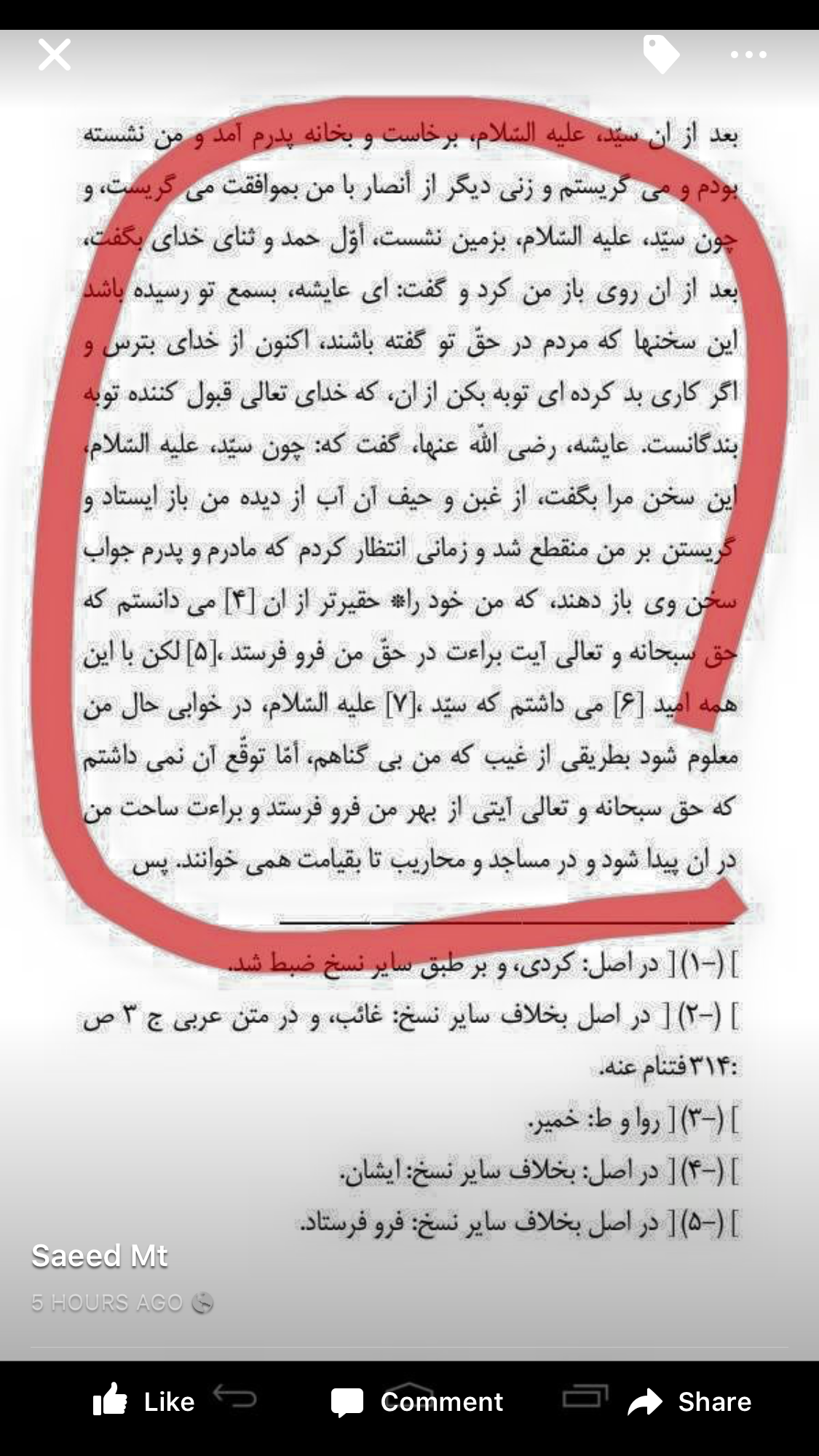This screenshot has height=1456, width=819.
Task: Open the three-dot overflow menu
Action: click(748, 55)
